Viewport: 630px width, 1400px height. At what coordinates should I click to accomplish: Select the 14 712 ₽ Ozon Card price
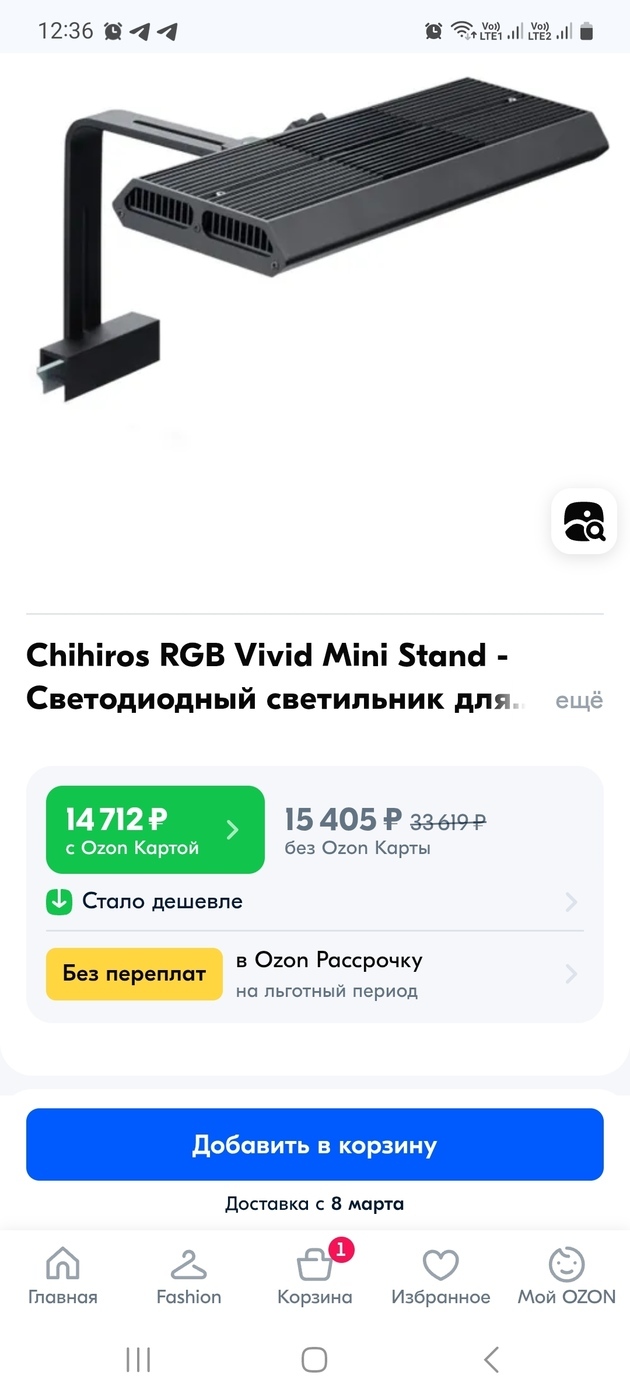(155, 830)
